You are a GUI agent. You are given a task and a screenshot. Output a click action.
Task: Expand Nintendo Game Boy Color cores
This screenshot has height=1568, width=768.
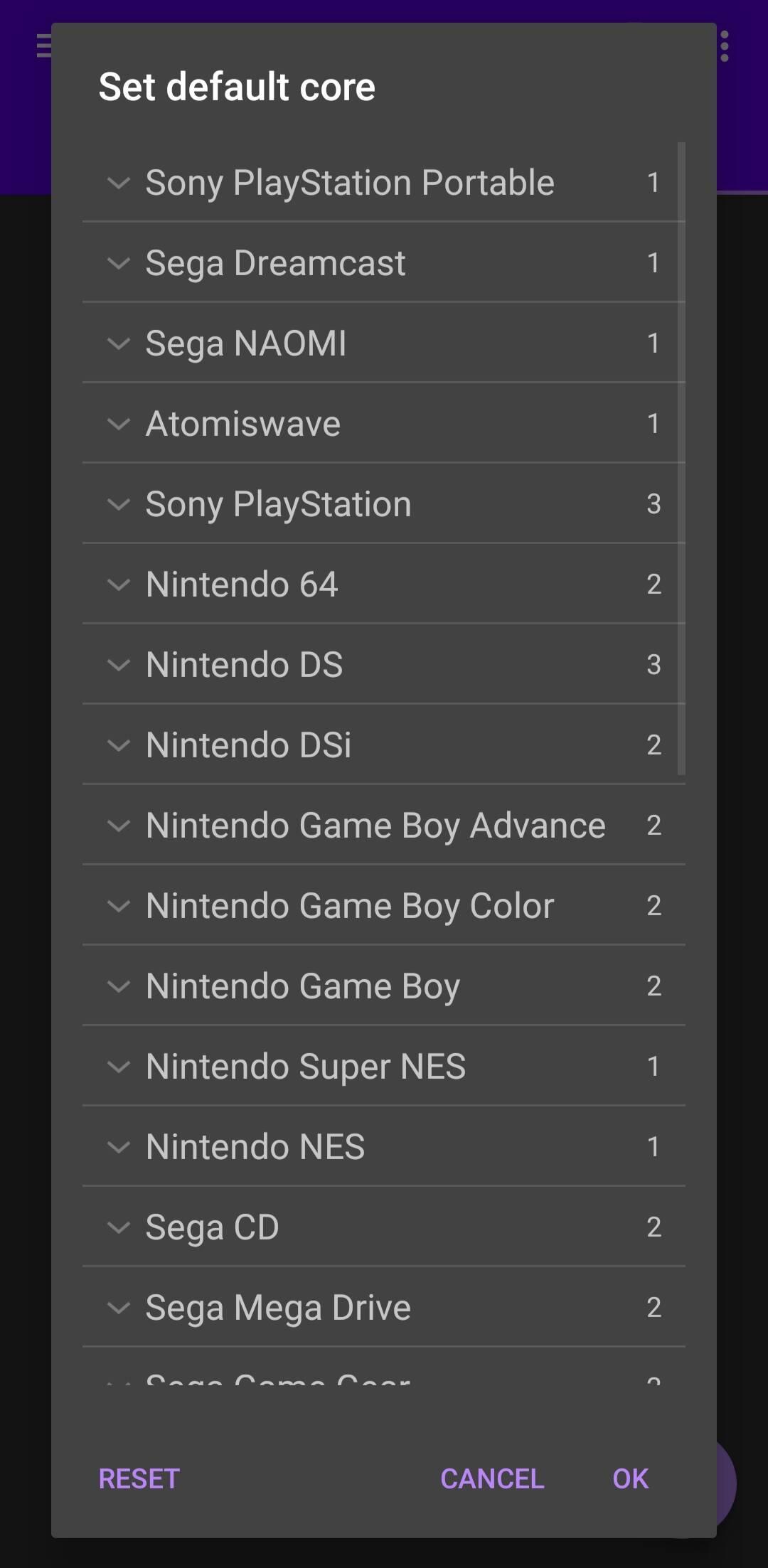point(384,905)
